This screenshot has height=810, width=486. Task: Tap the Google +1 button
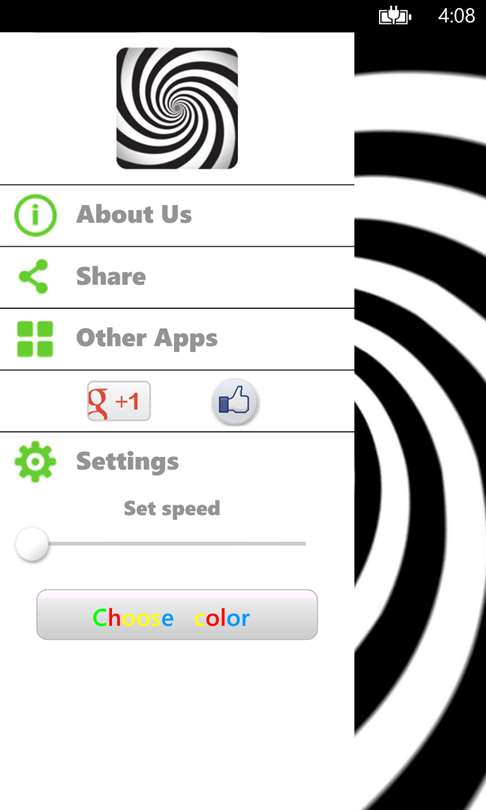point(119,401)
